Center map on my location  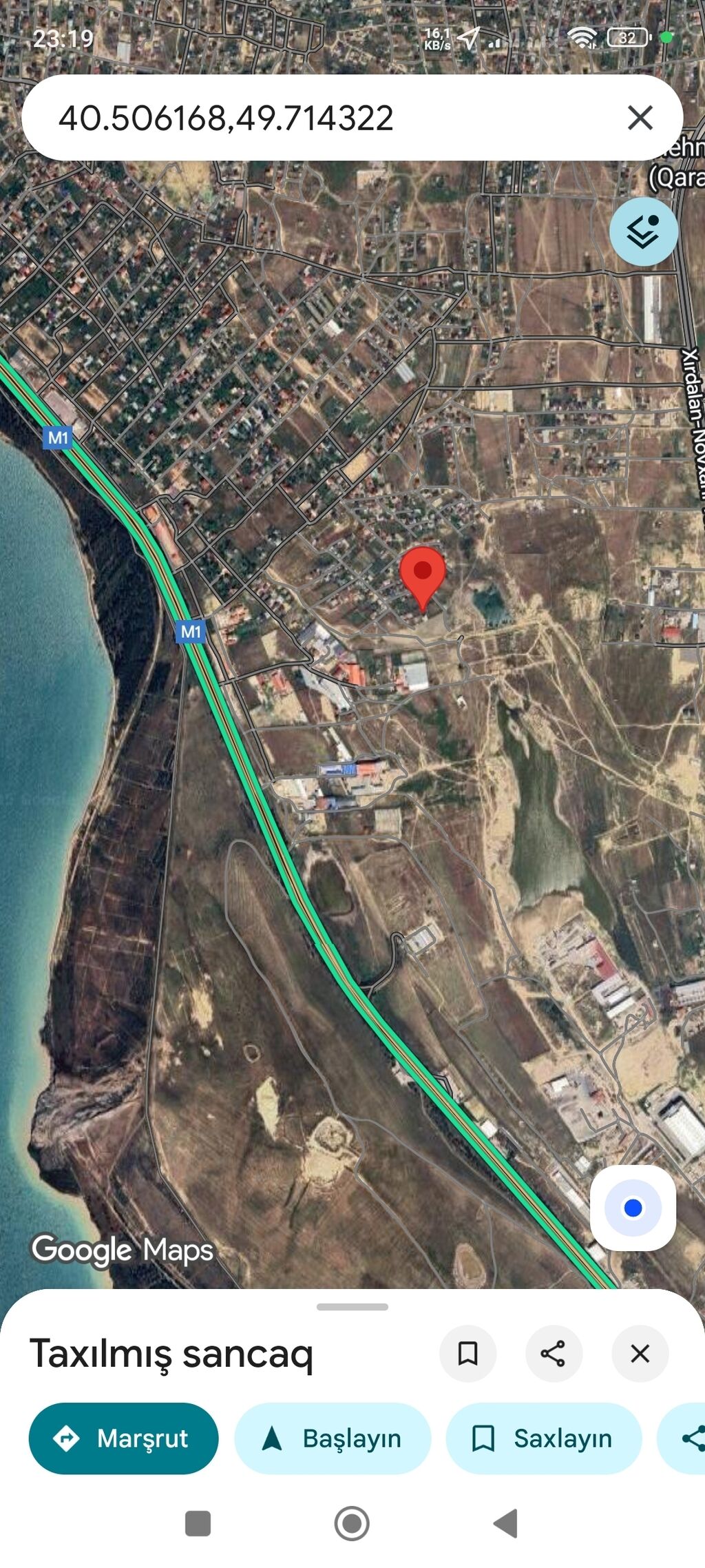(632, 1208)
